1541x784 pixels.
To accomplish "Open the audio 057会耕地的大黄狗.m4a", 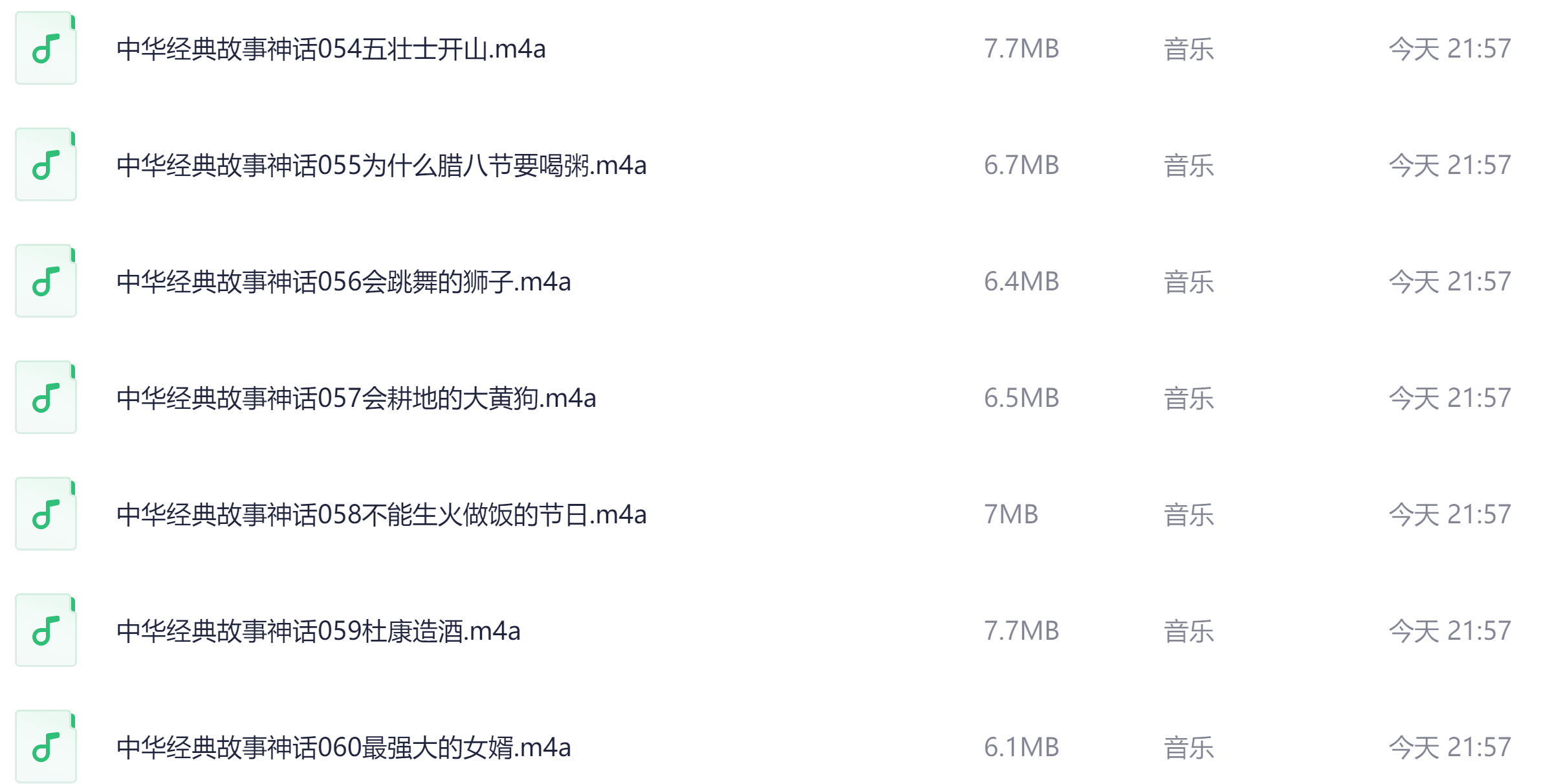I will coord(356,398).
